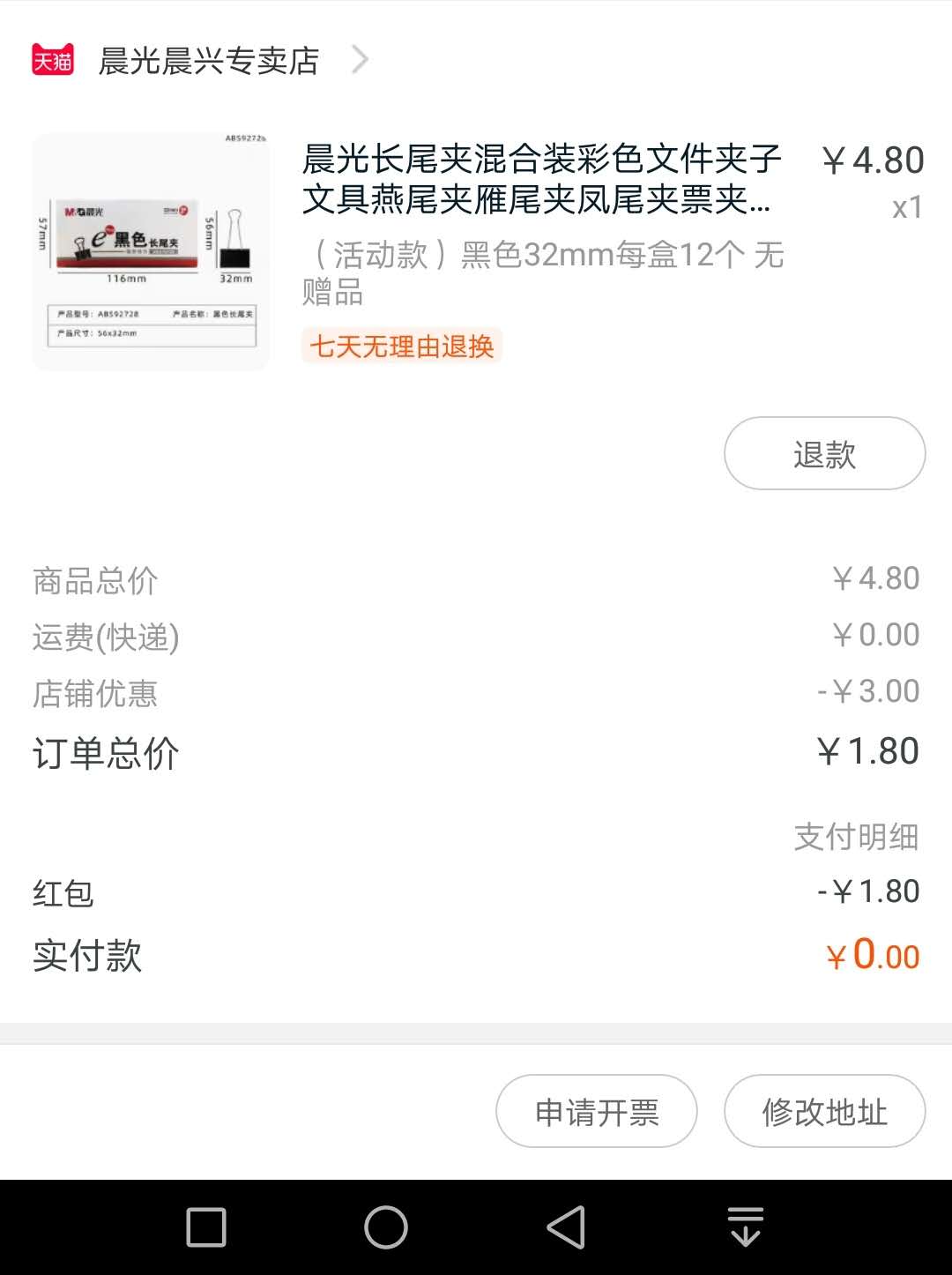Request an invoice via 申请开票
The height and width of the screenshot is (1275, 952).
pyautogui.click(x=597, y=1111)
